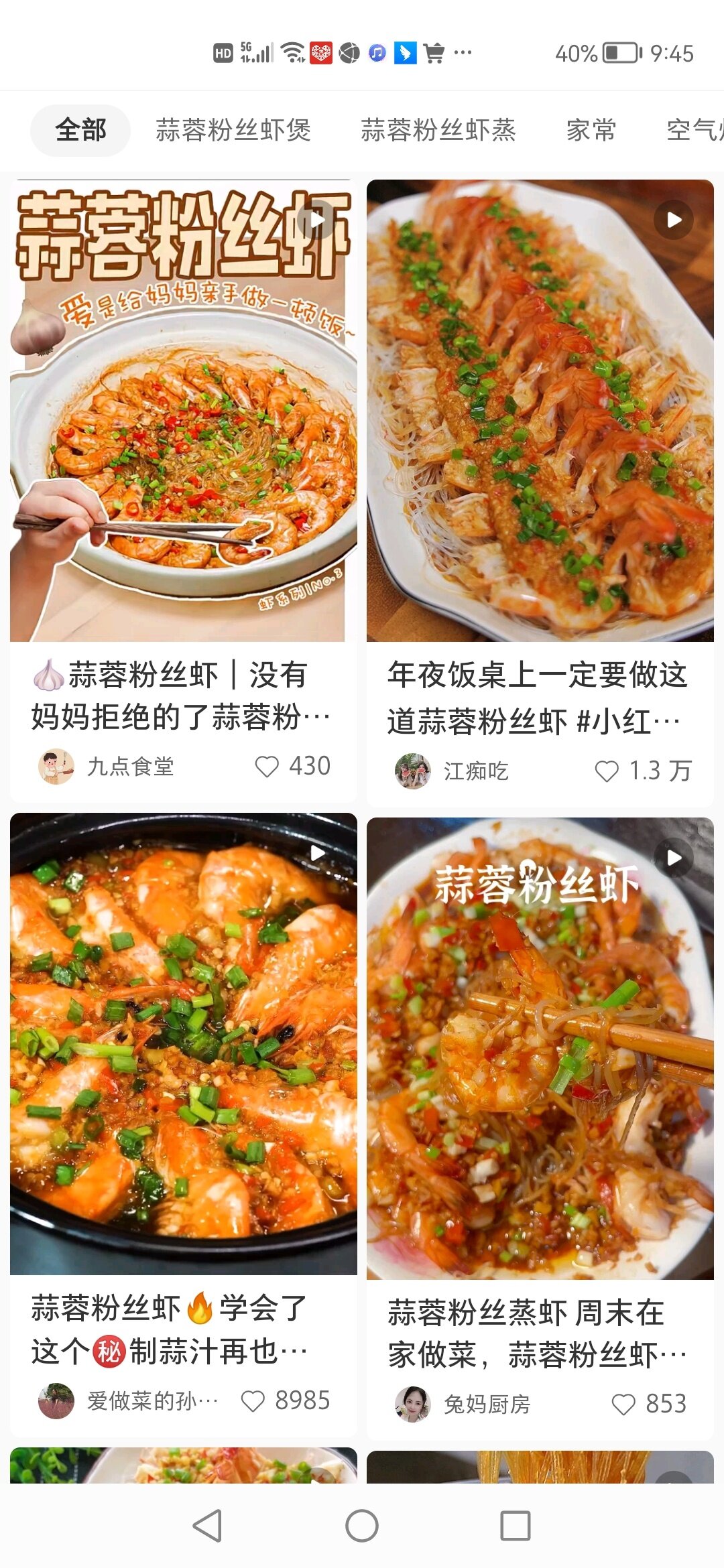Return to the home screen
The height and width of the screenshot is (1568, 724).
(362, 1526)
